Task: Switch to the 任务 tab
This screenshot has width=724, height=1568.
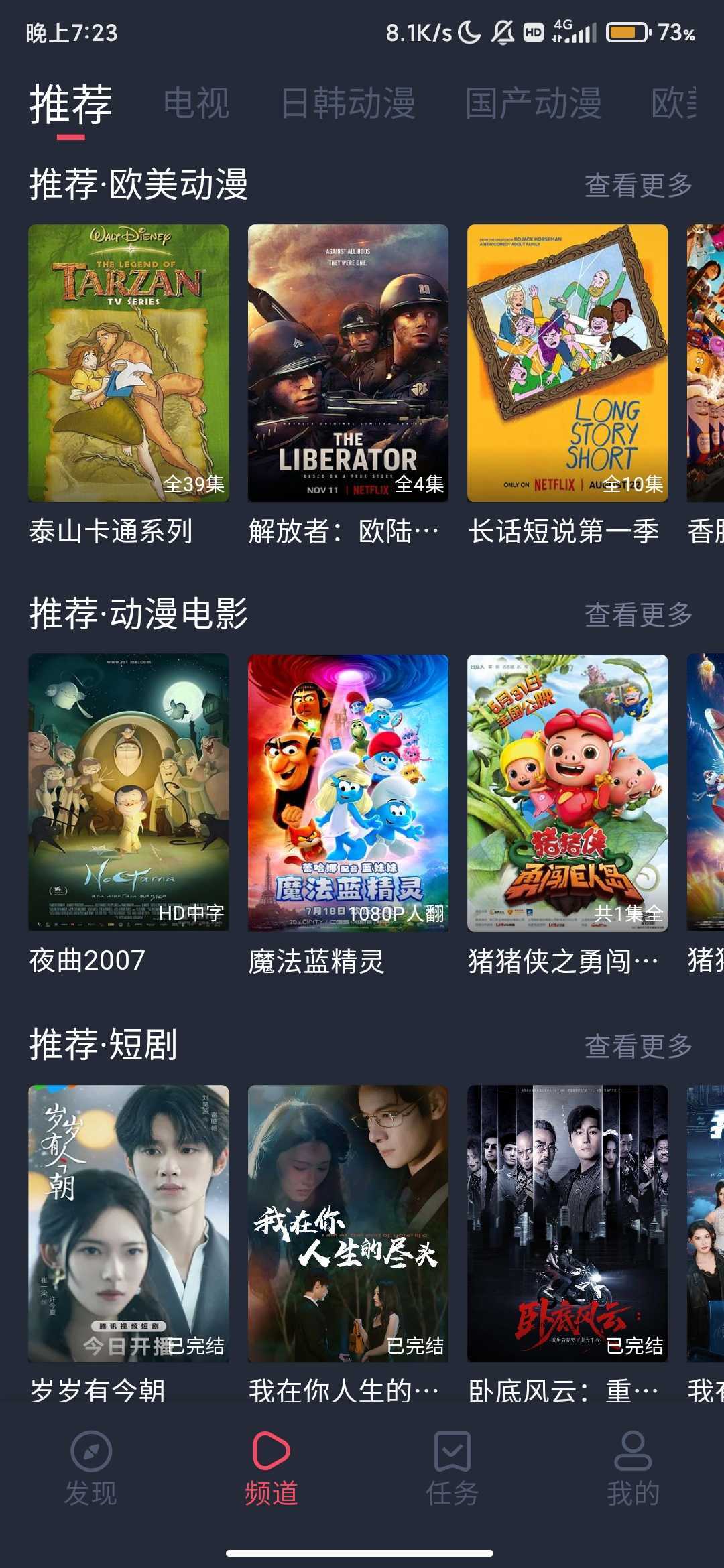Action: [x=452, y=1469]
